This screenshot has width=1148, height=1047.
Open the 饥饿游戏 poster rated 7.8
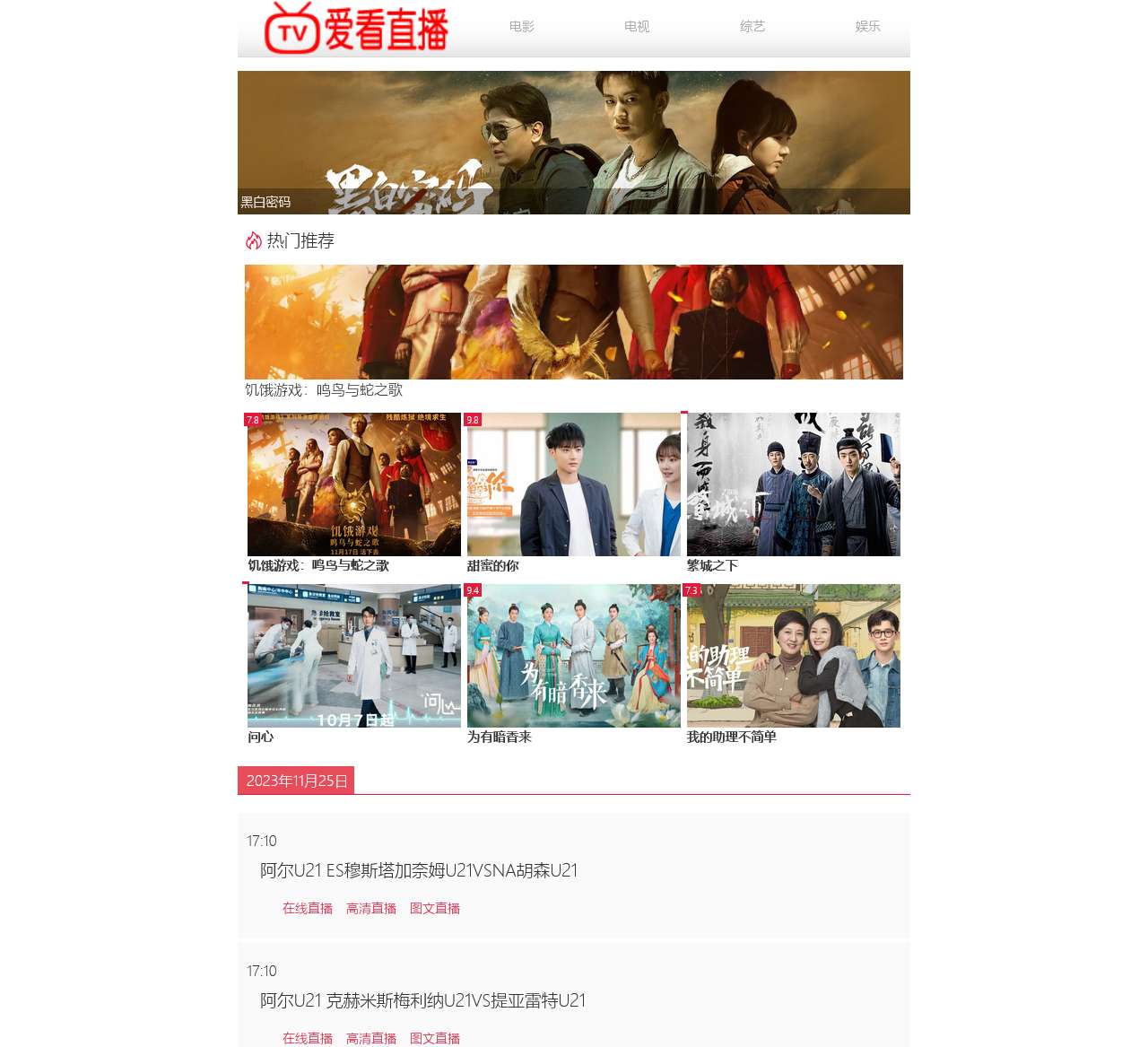tap(353, 484)
